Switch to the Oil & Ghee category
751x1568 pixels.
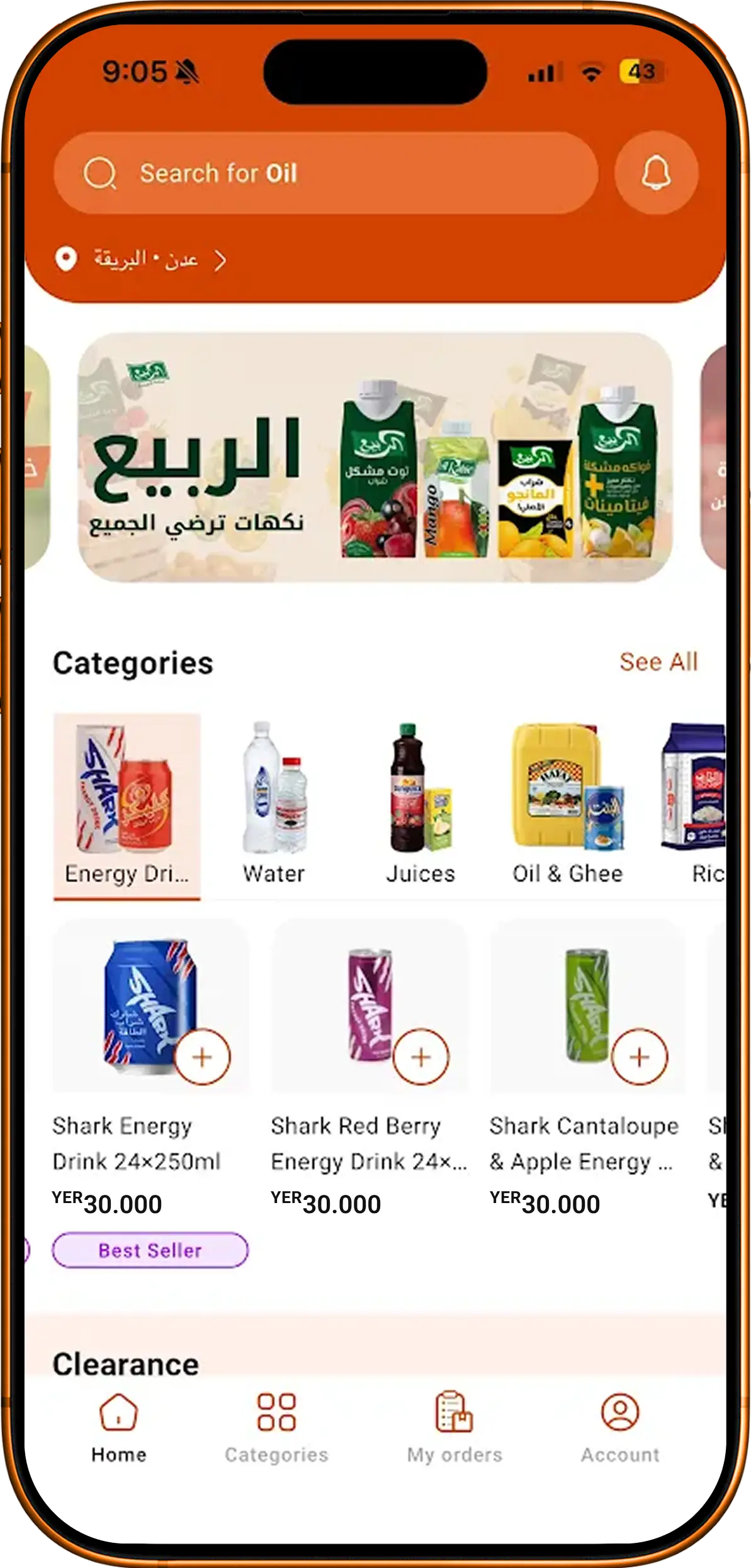point(567,806)
